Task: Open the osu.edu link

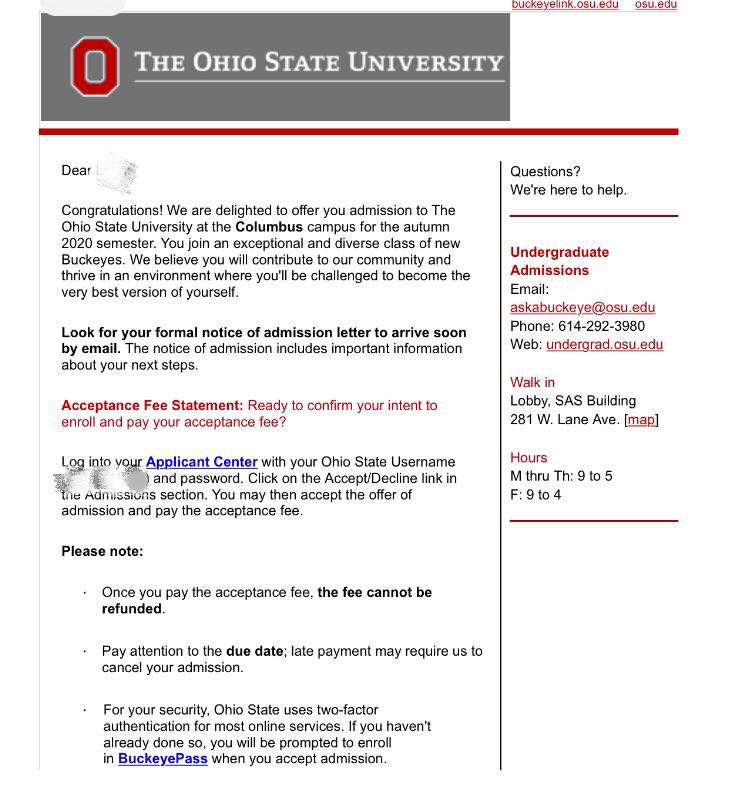Action: tap(655, 5)
